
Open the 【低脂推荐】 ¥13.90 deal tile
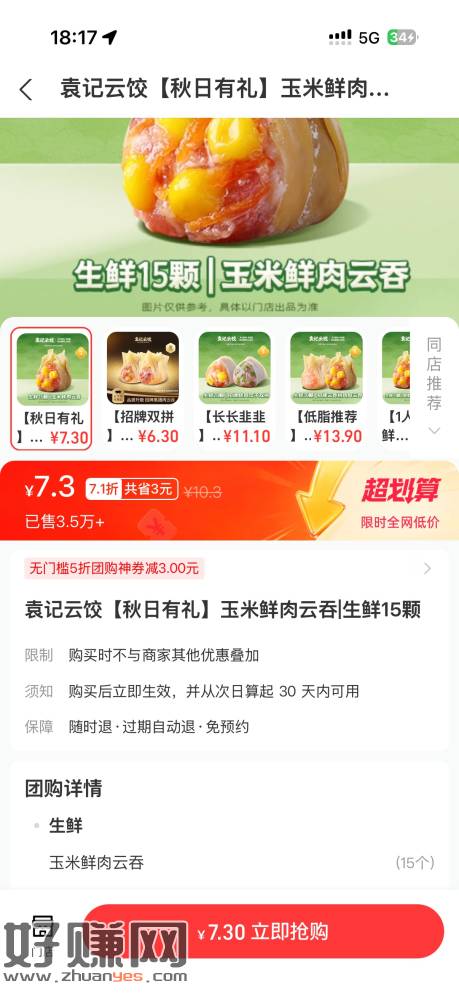pyautogui.click(x=326, y=388)
